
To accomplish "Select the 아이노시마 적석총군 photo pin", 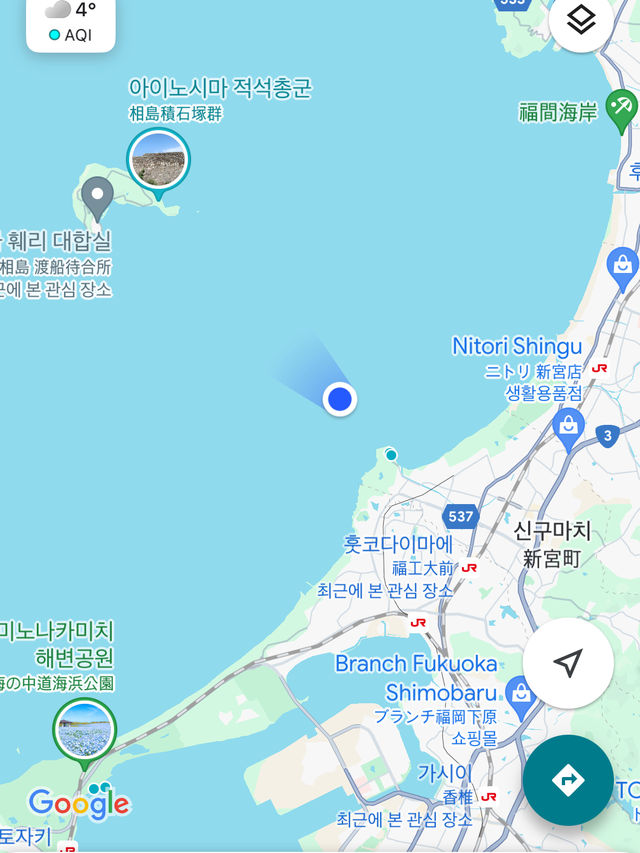I will tap(158, 160).
